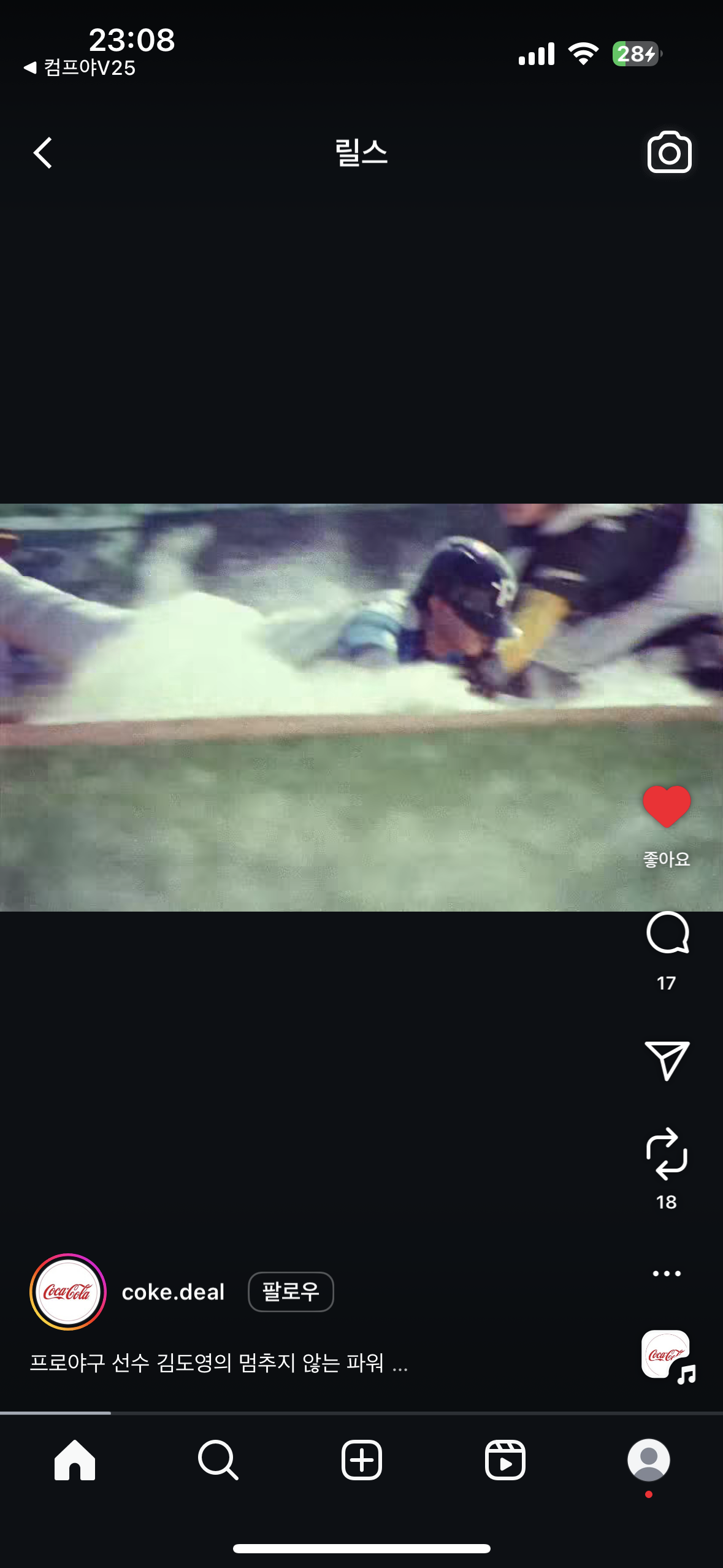The image size is (723, 1568).
Task: Create a new post with the plus tab
Action: click(x=361, y=1460)
